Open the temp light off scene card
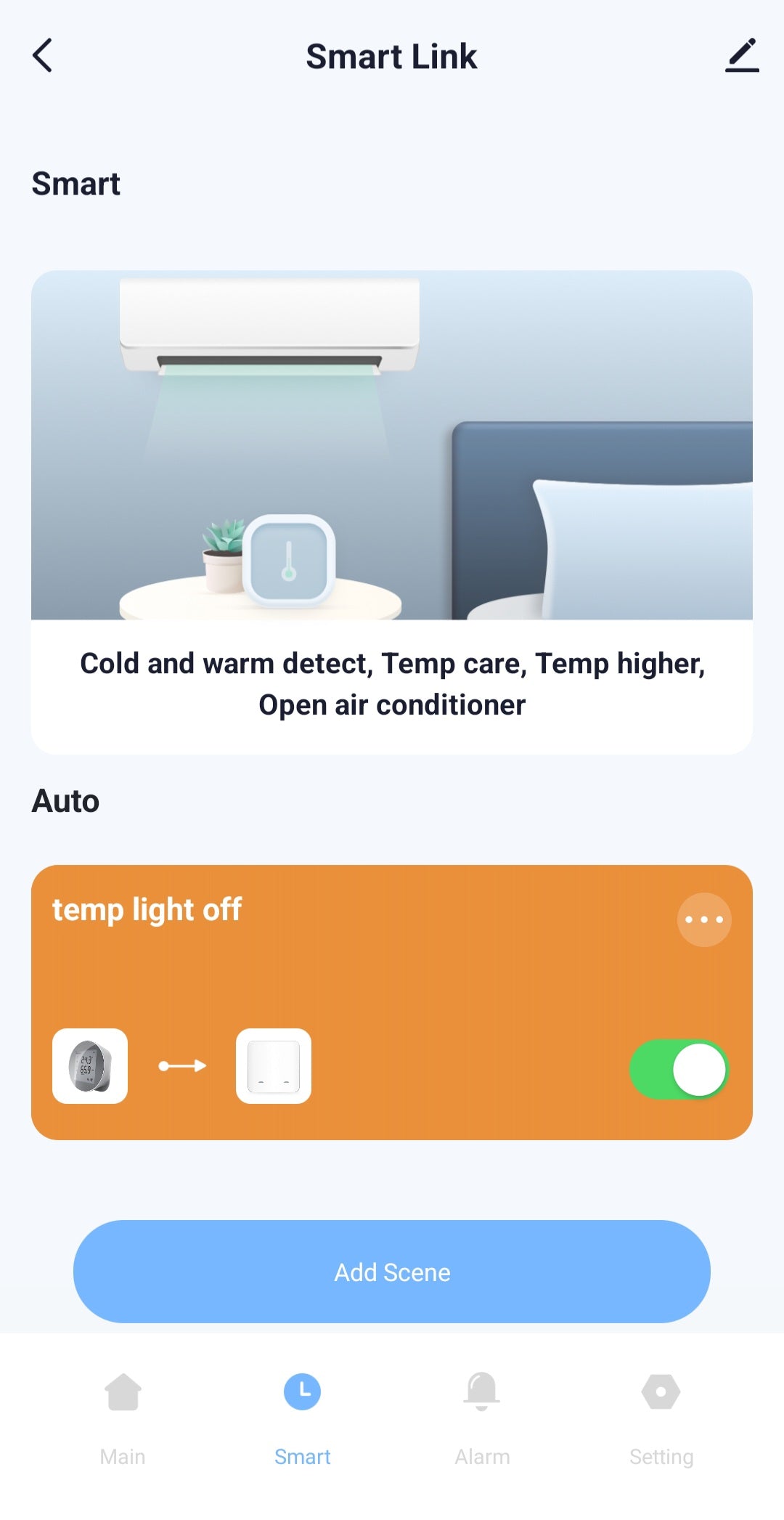Screen dimensions: 784x1520 (x=436, y=973)
